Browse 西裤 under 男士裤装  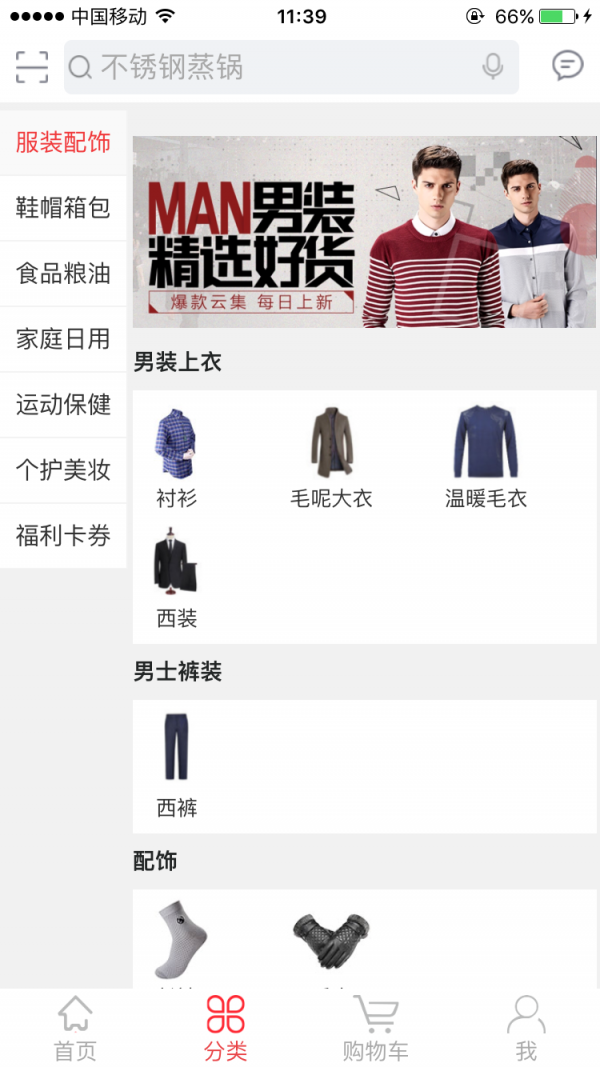click(176, 764)
